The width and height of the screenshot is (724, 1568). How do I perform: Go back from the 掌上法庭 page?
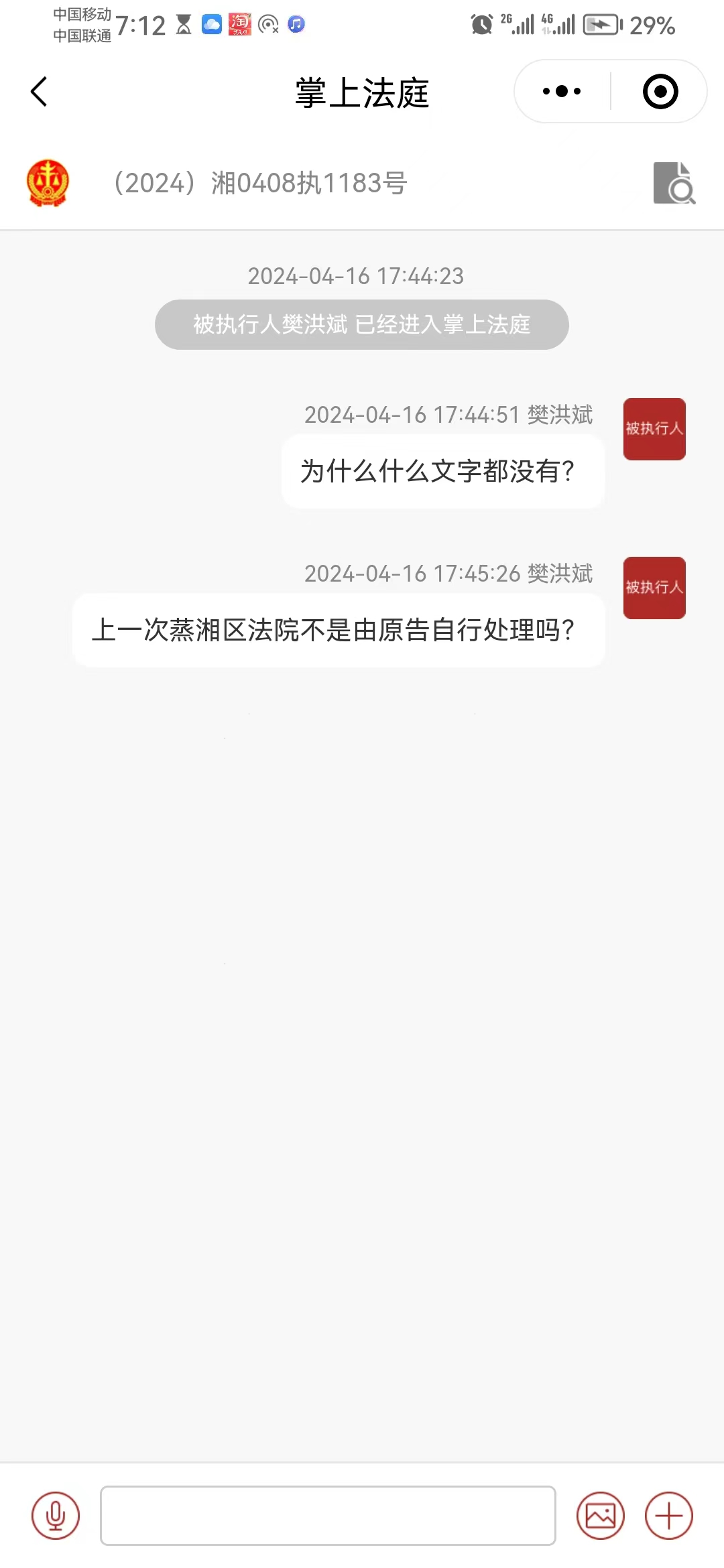(40, 92)
